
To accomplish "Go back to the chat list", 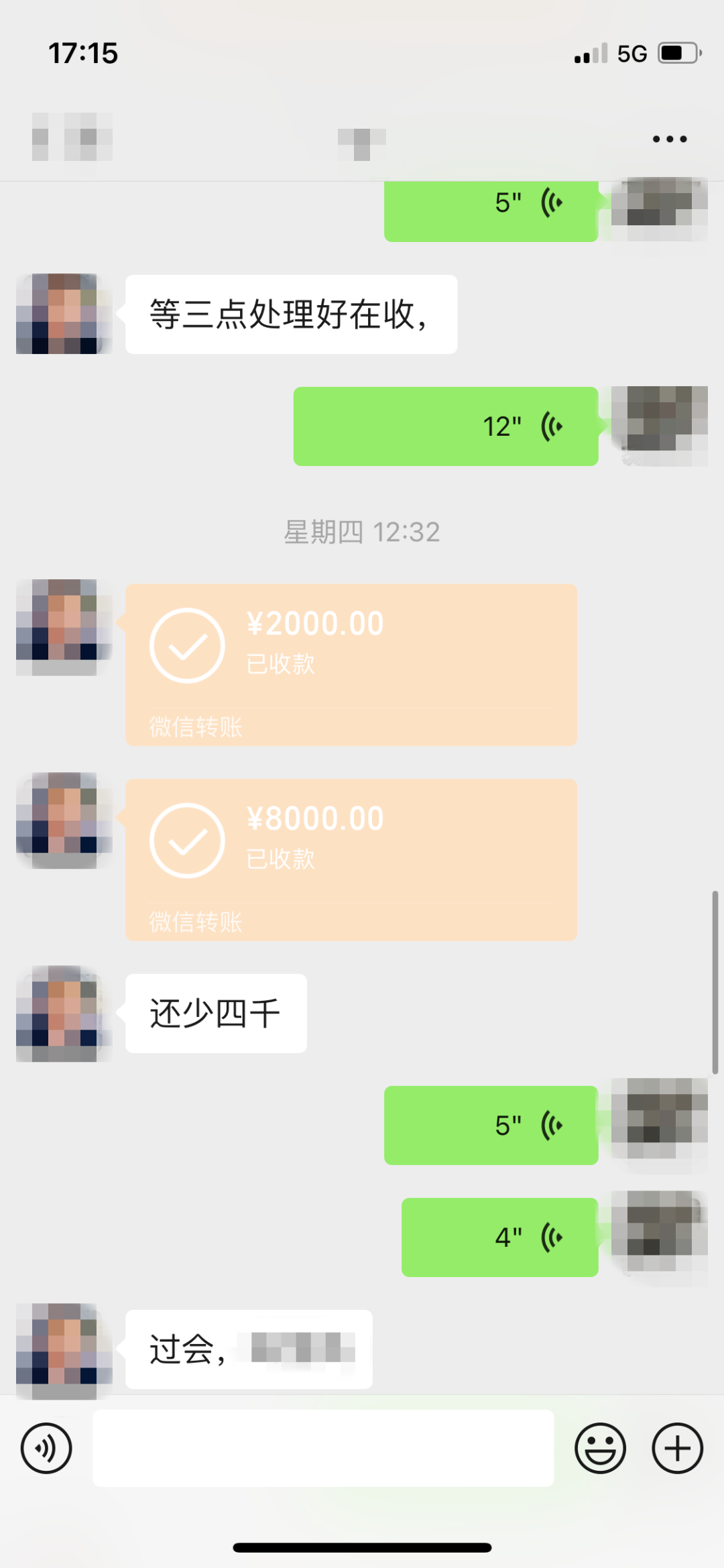I will tap(40, 137).
